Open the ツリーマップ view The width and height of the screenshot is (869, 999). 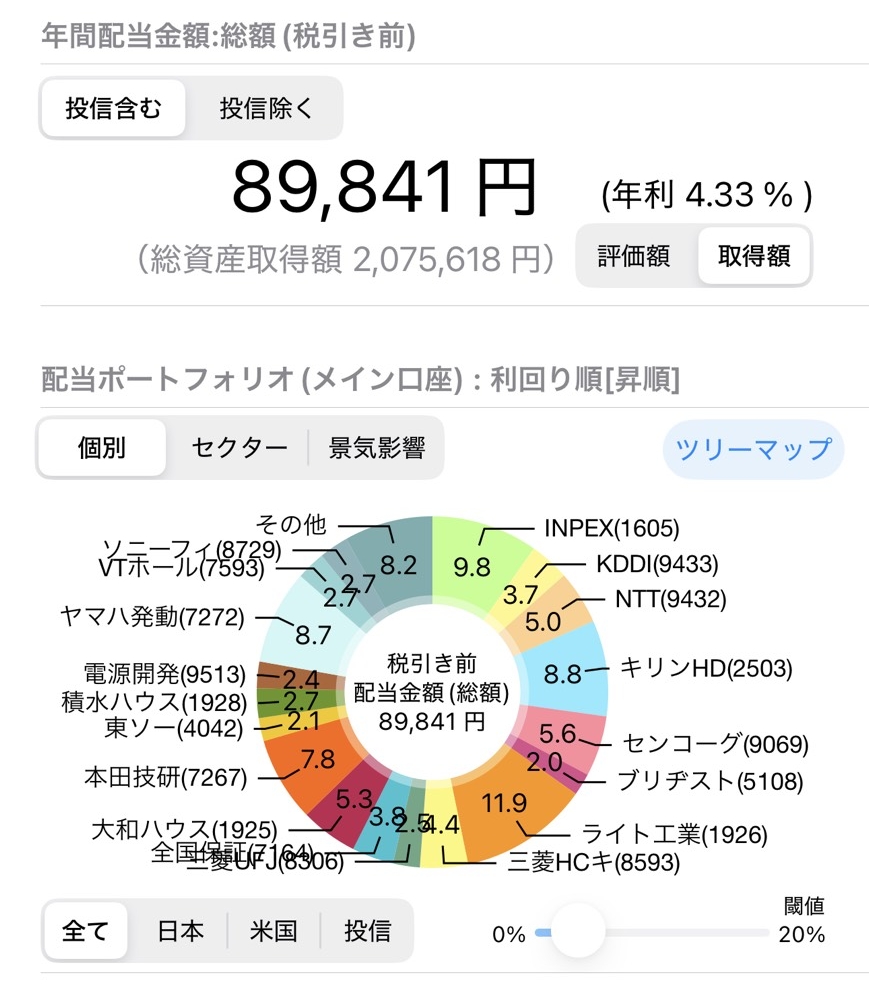tap(752, 448)
